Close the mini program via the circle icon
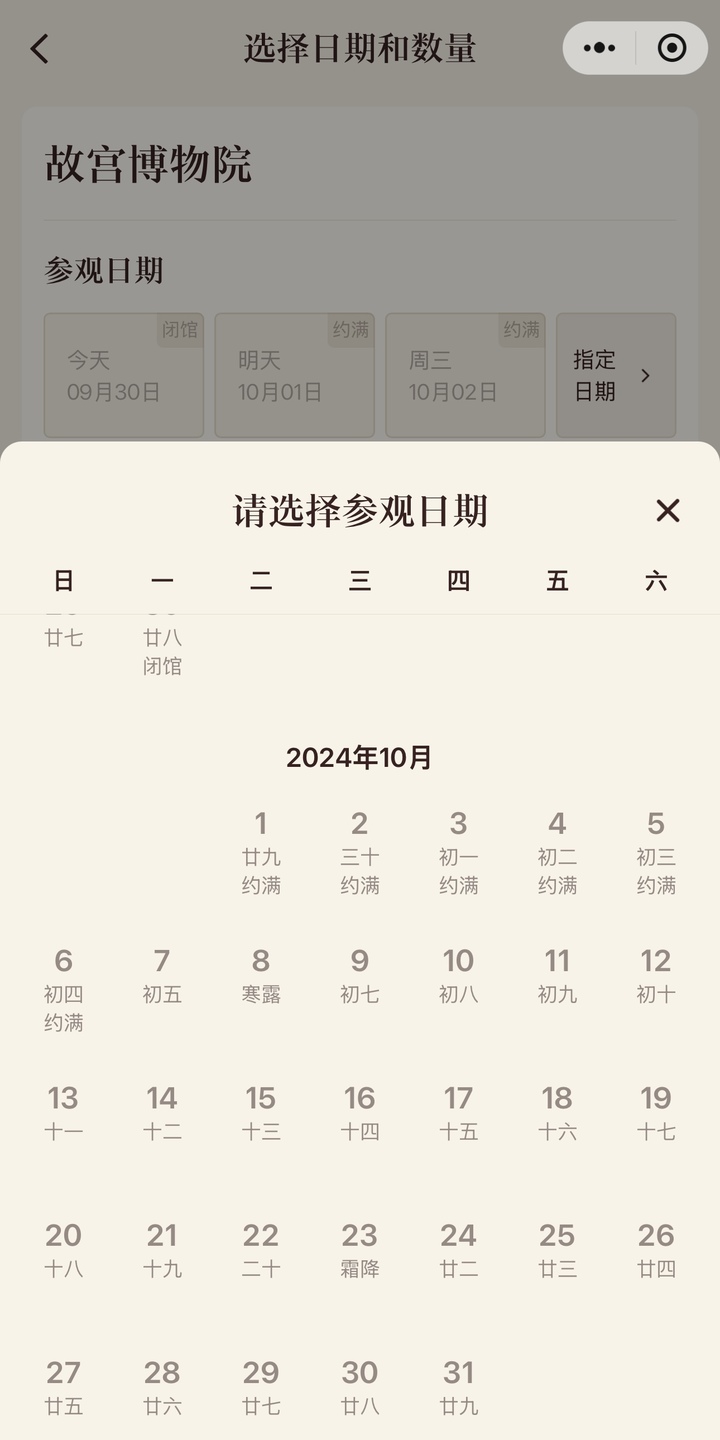Image resolution: width=720 pixels, height=1440 pixels. point(672,48)
